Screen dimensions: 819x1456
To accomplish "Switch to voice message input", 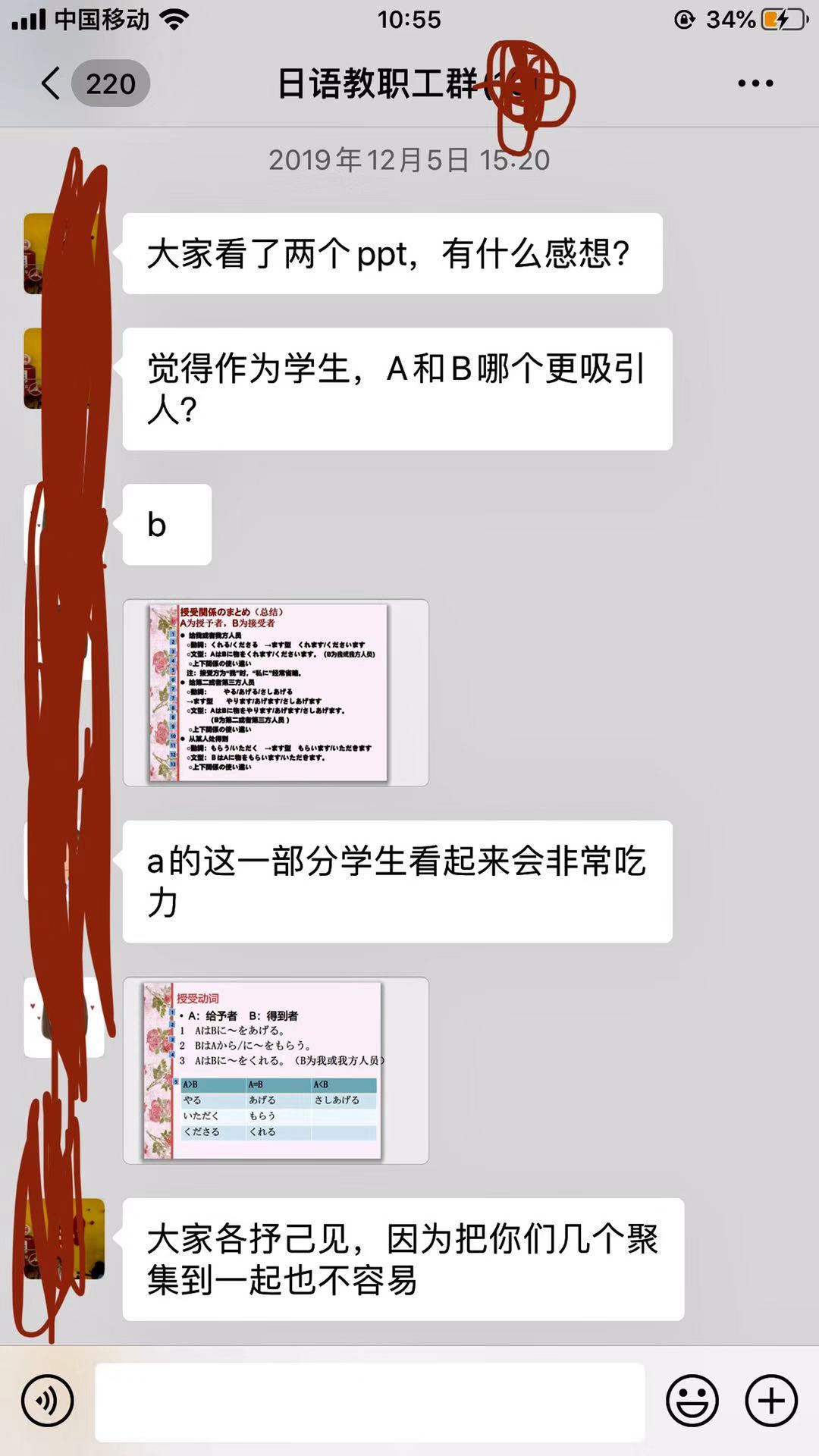I will [48, 1401].
